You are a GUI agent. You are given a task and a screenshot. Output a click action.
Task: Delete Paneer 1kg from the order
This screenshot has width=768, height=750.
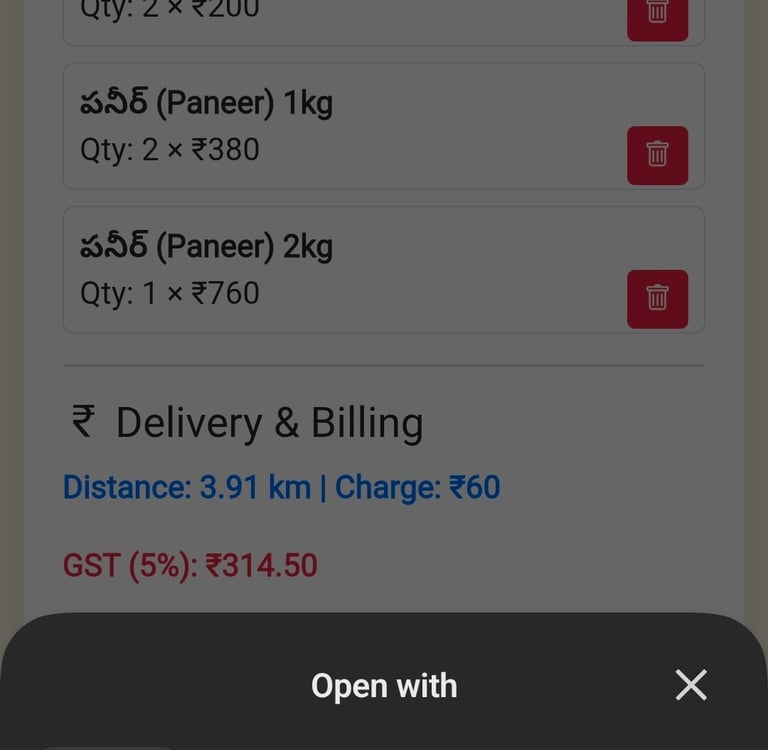click(x=657, y=155)
